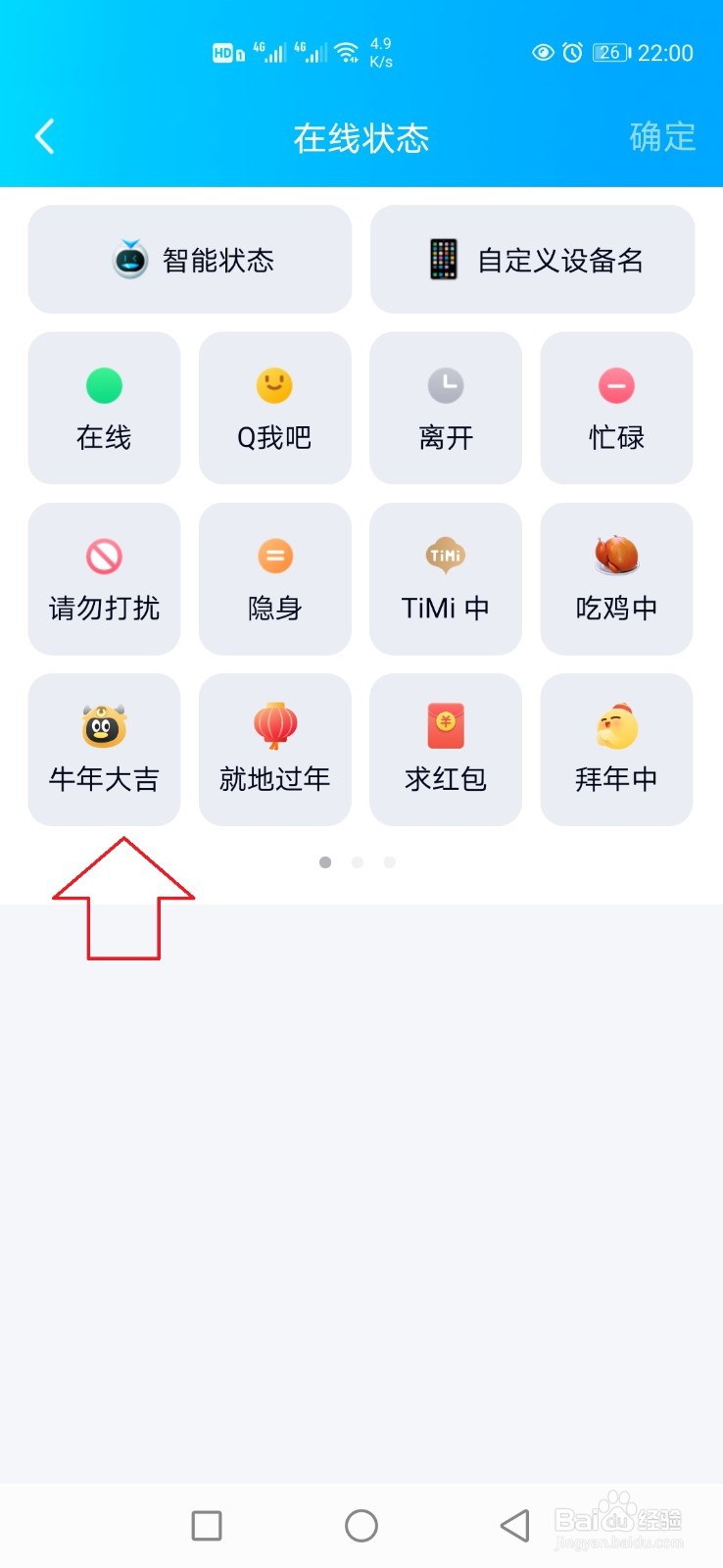Viewport: 723px width, 1568px height.
Task: Tap the second page indicator dot
Action: pyautogui.click(x=357, y=862)
